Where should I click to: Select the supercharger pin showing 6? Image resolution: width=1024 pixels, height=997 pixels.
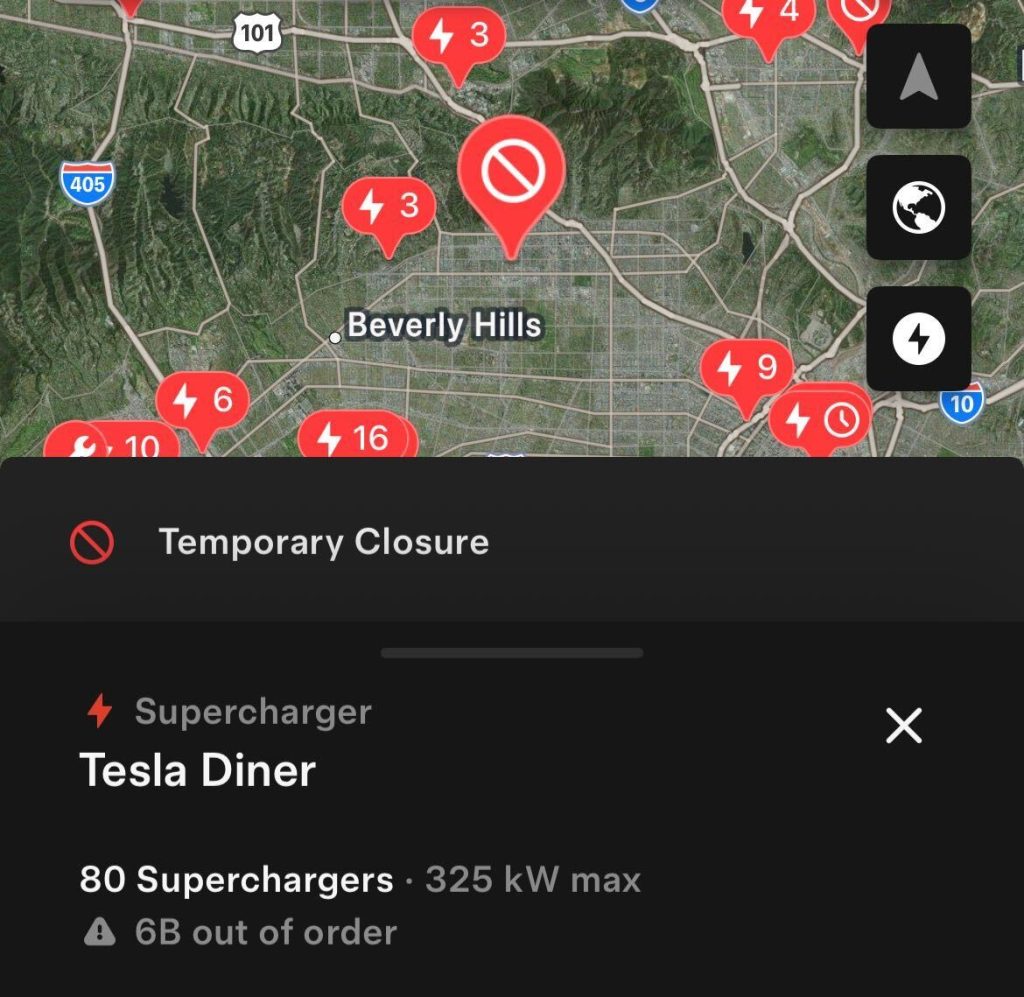[203, 402]
